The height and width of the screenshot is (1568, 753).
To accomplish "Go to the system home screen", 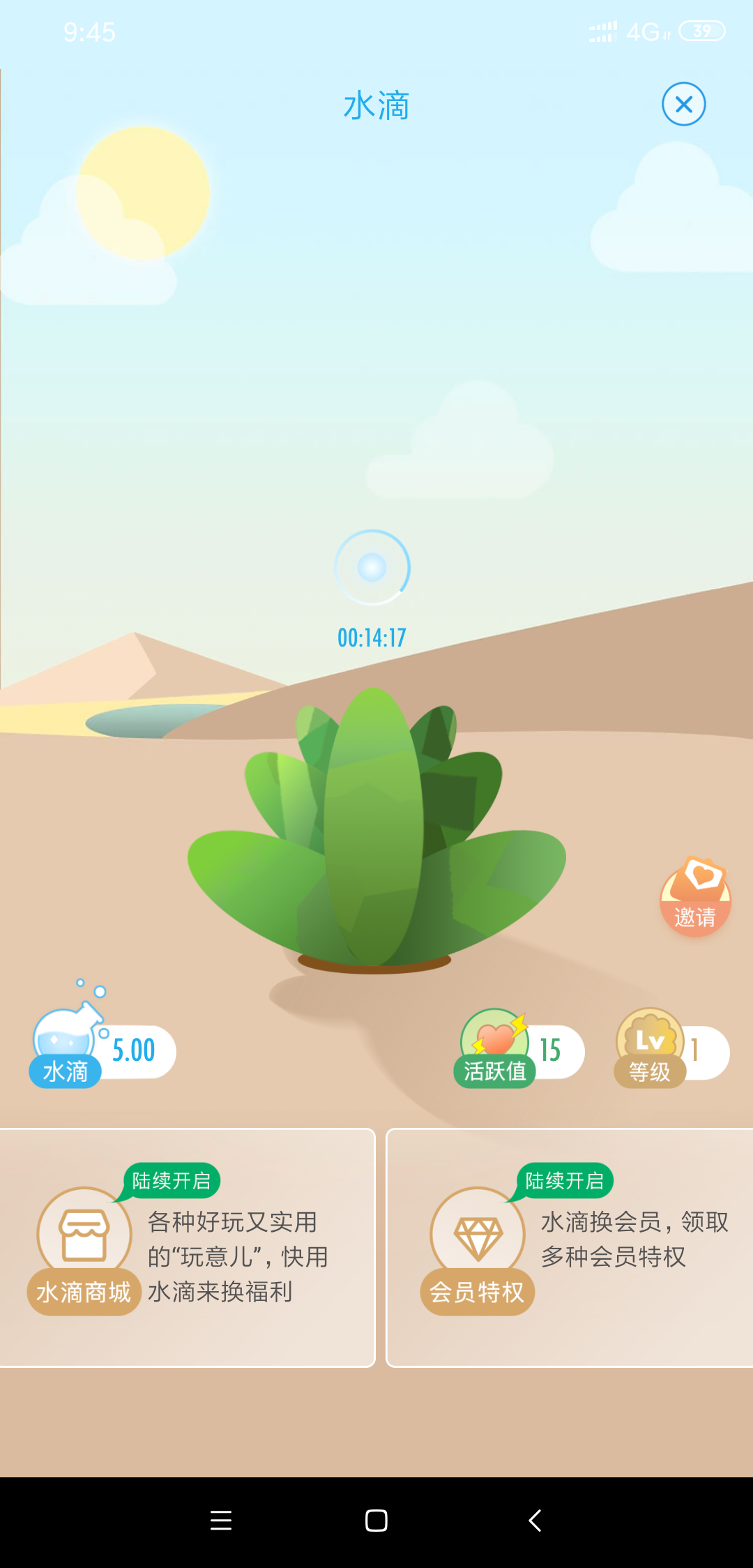I will 376,1521.
